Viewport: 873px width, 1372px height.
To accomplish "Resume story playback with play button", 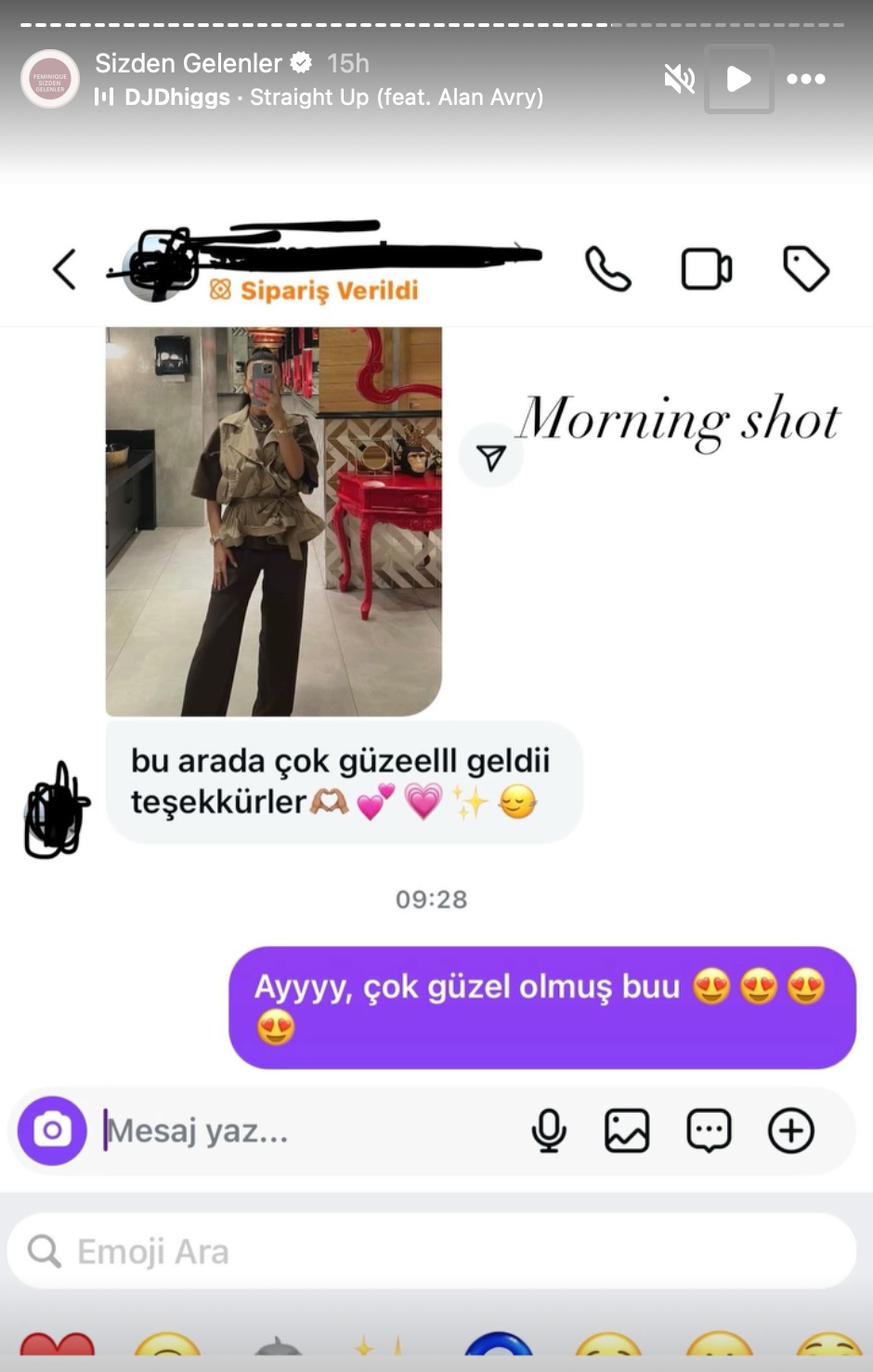I will coord(738,80).
